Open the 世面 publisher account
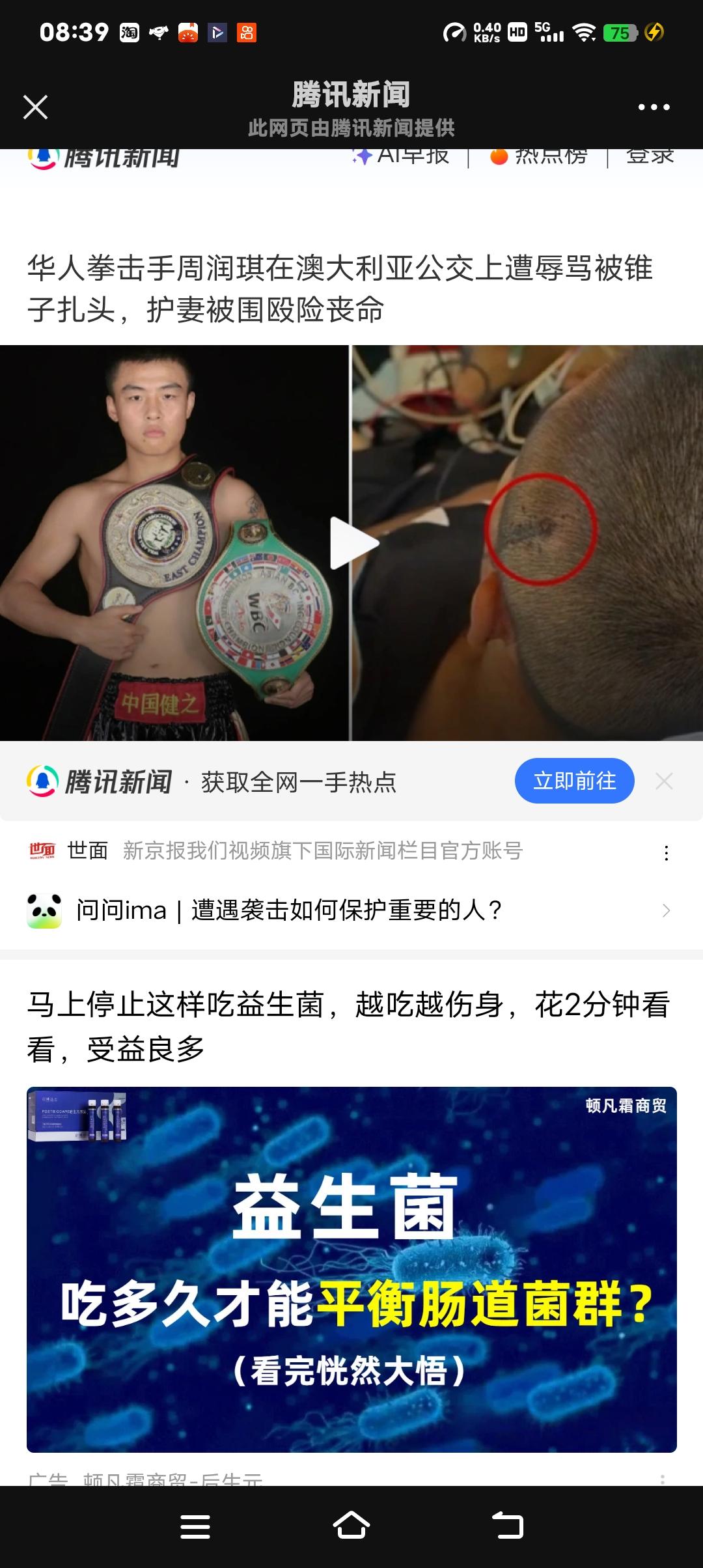 (x=87, y=850)
